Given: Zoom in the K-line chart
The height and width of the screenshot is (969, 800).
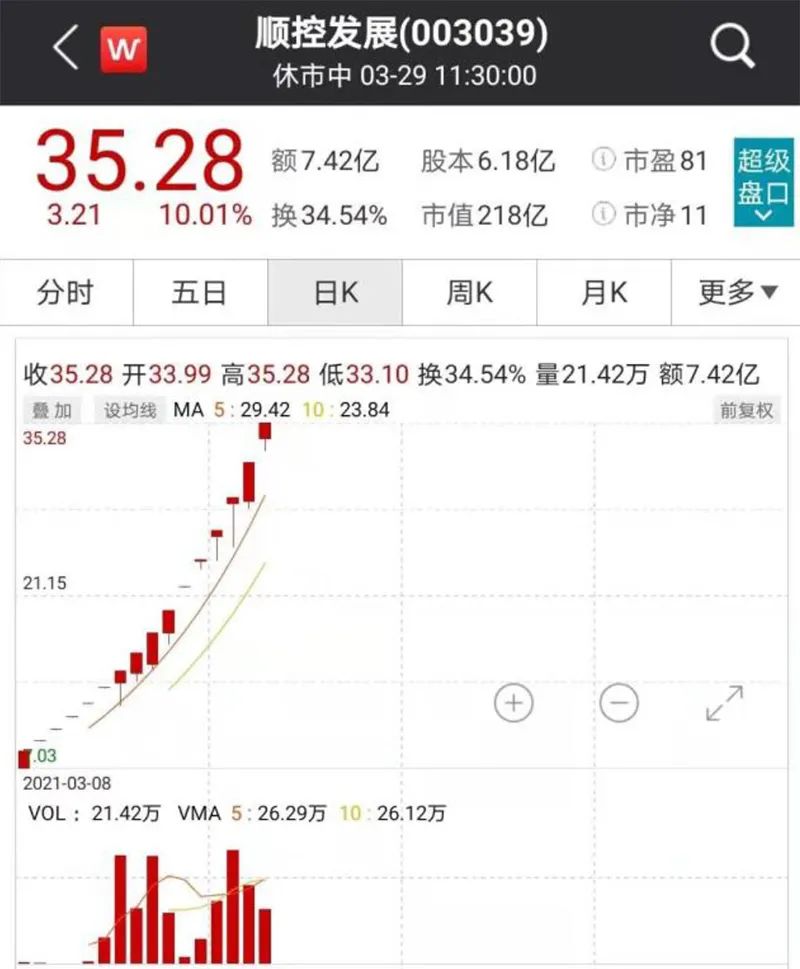Looking at the screenshot, I should [514, 704].
